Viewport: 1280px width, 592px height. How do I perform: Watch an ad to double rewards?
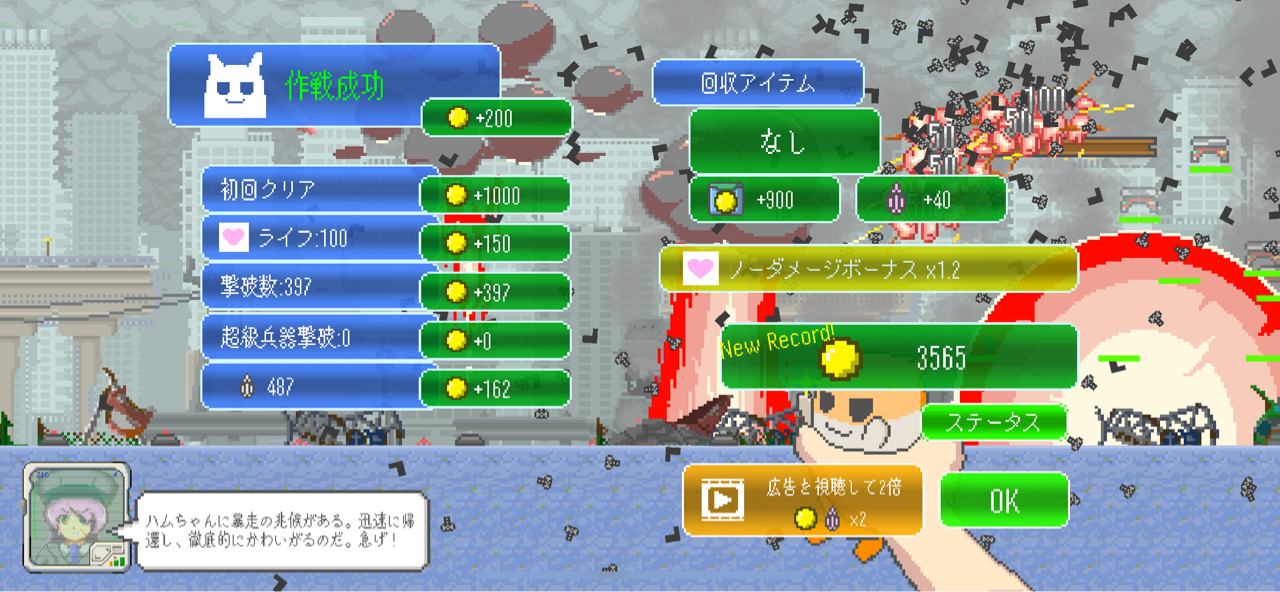(802, 500)
